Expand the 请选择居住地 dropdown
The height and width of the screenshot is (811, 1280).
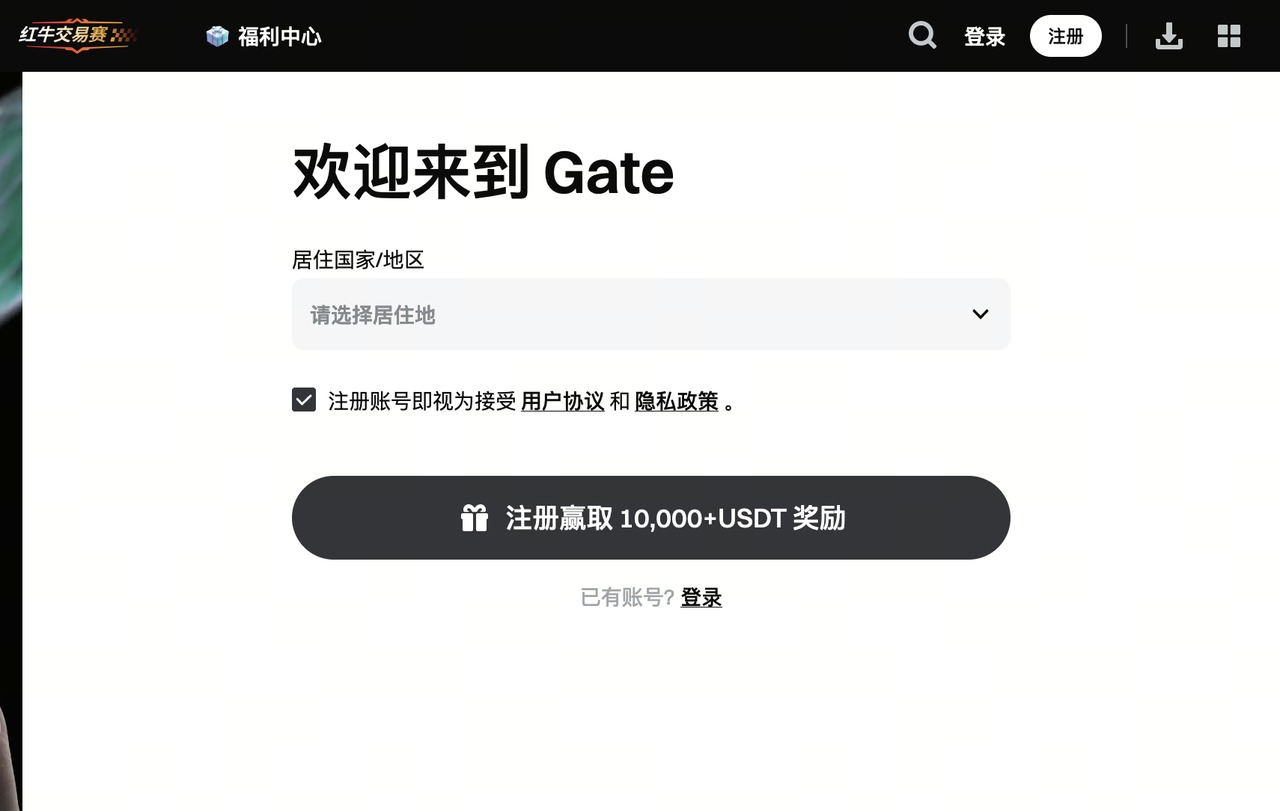click(x=650, y=314)
